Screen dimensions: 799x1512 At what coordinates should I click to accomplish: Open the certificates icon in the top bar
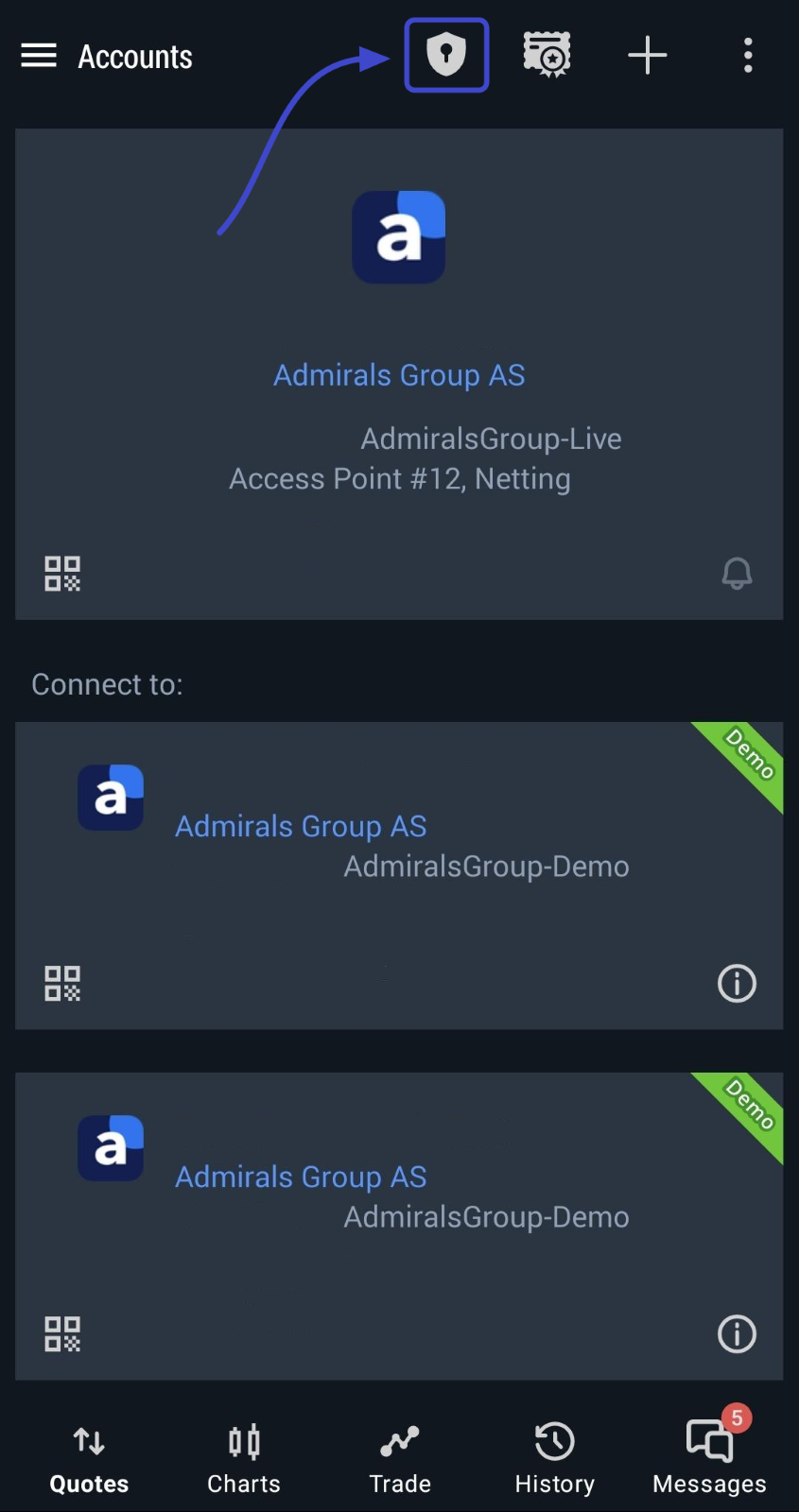(x=547, y=55)
